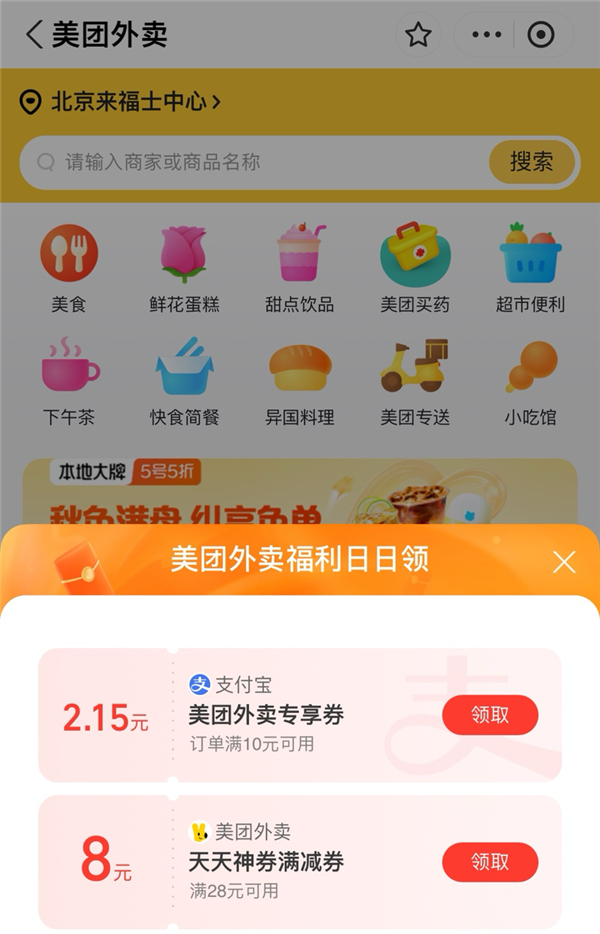View 小吃馆 category

click(x=530, y=381)
